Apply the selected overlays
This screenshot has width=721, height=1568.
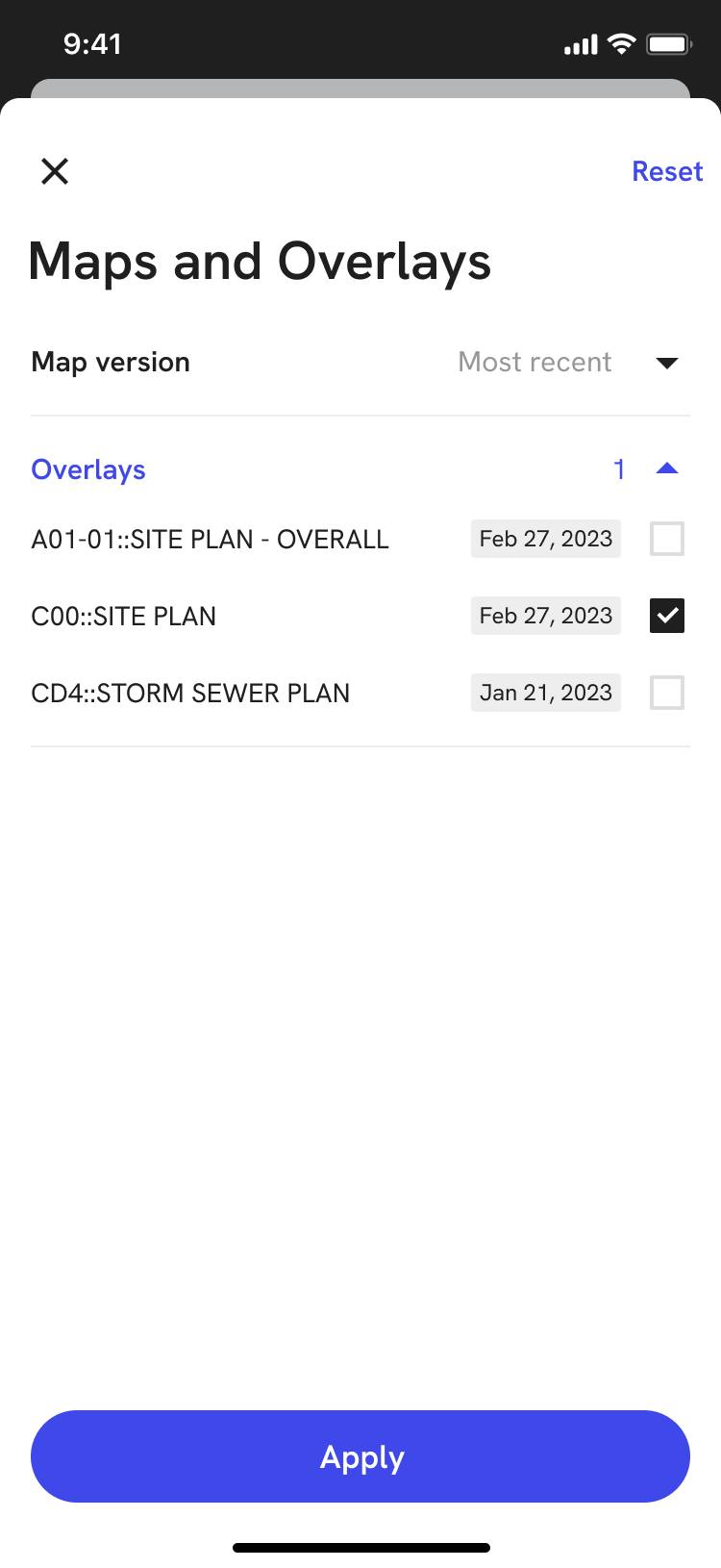coord(360,1456)
